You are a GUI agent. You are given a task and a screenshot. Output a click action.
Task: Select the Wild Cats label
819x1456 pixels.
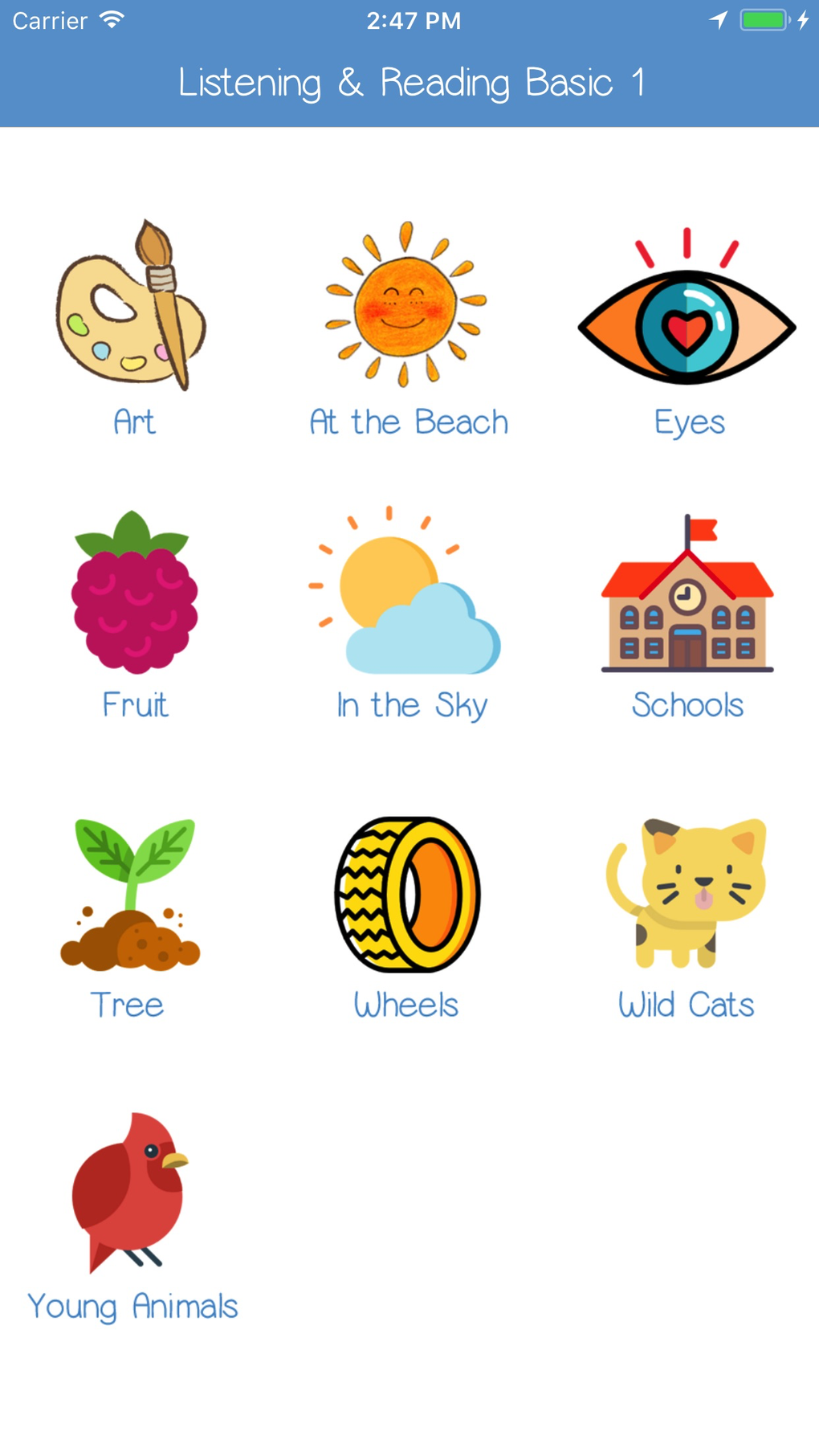pos(686,1004)
